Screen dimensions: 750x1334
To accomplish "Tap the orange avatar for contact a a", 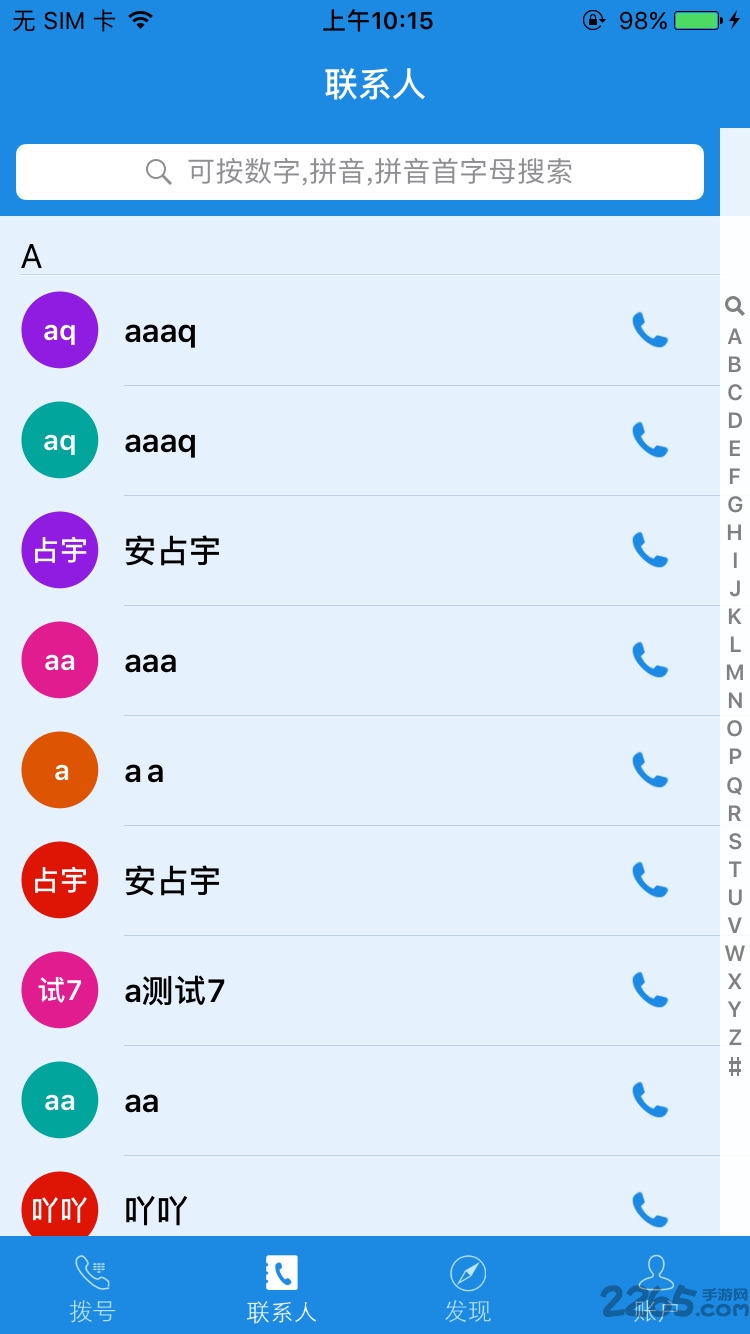I will 59,770.
